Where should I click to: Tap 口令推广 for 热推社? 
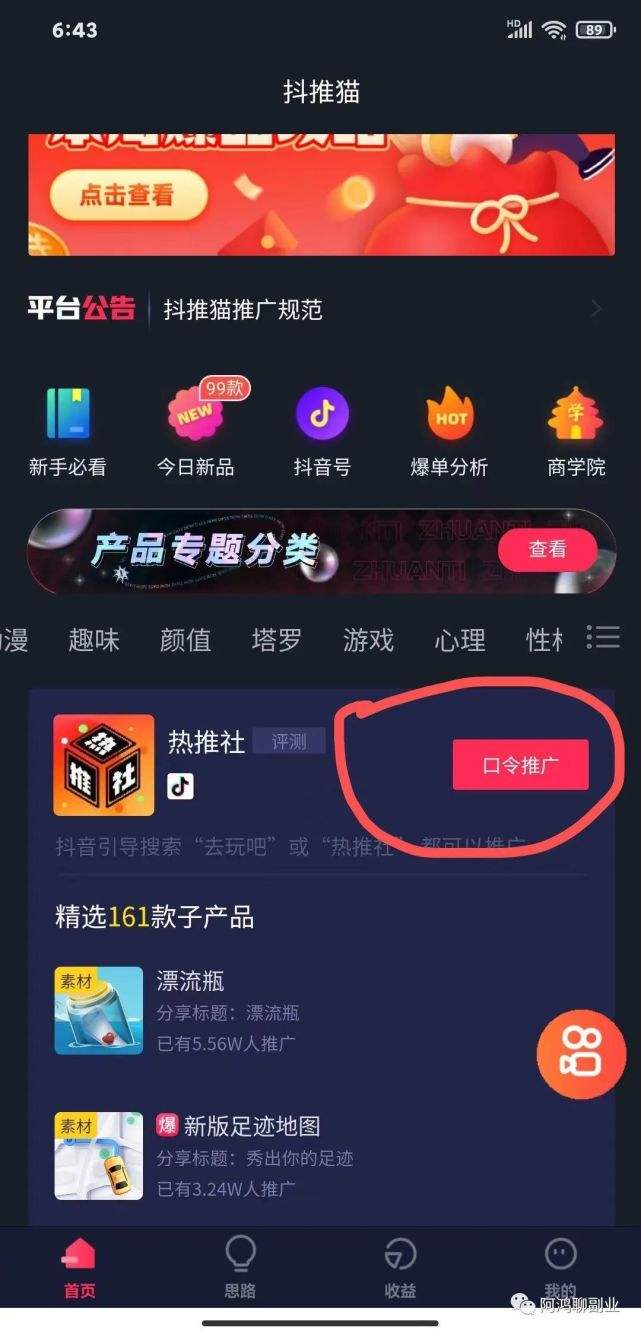(x=520, y=766)
